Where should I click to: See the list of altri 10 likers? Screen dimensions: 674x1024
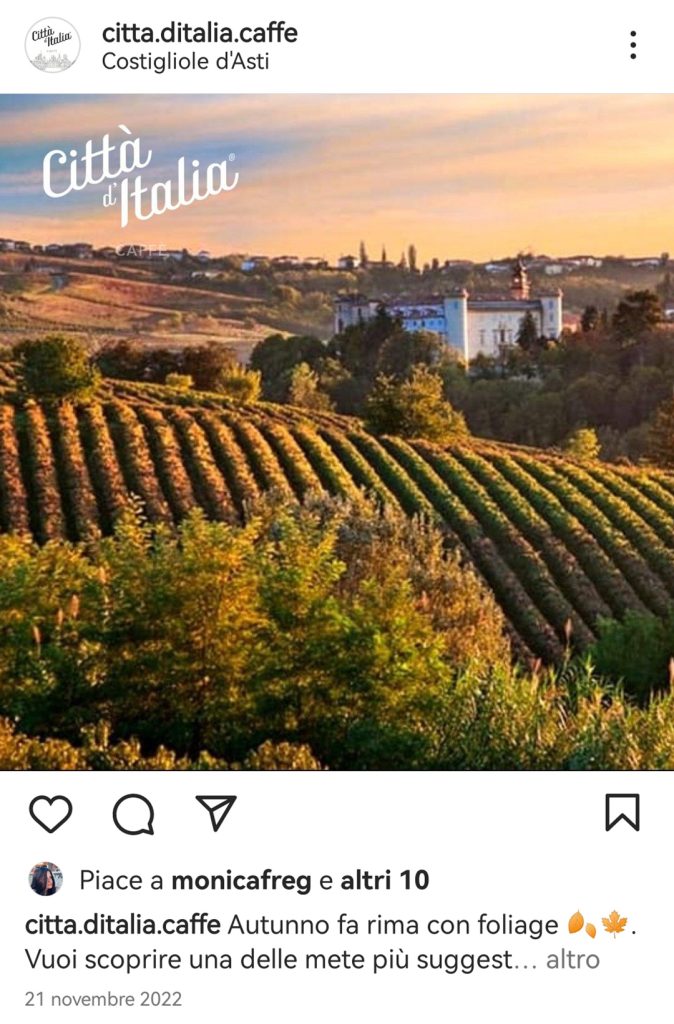[x=385, y=880]
